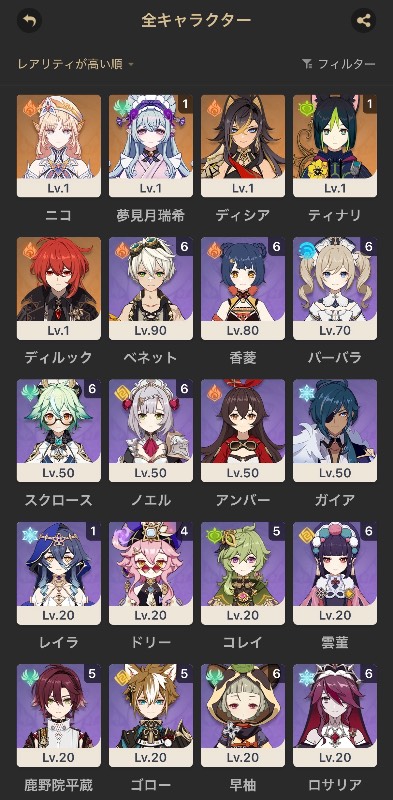Select ベネット at Lv.90
This screenshot has width=393, height=800.
151,288
